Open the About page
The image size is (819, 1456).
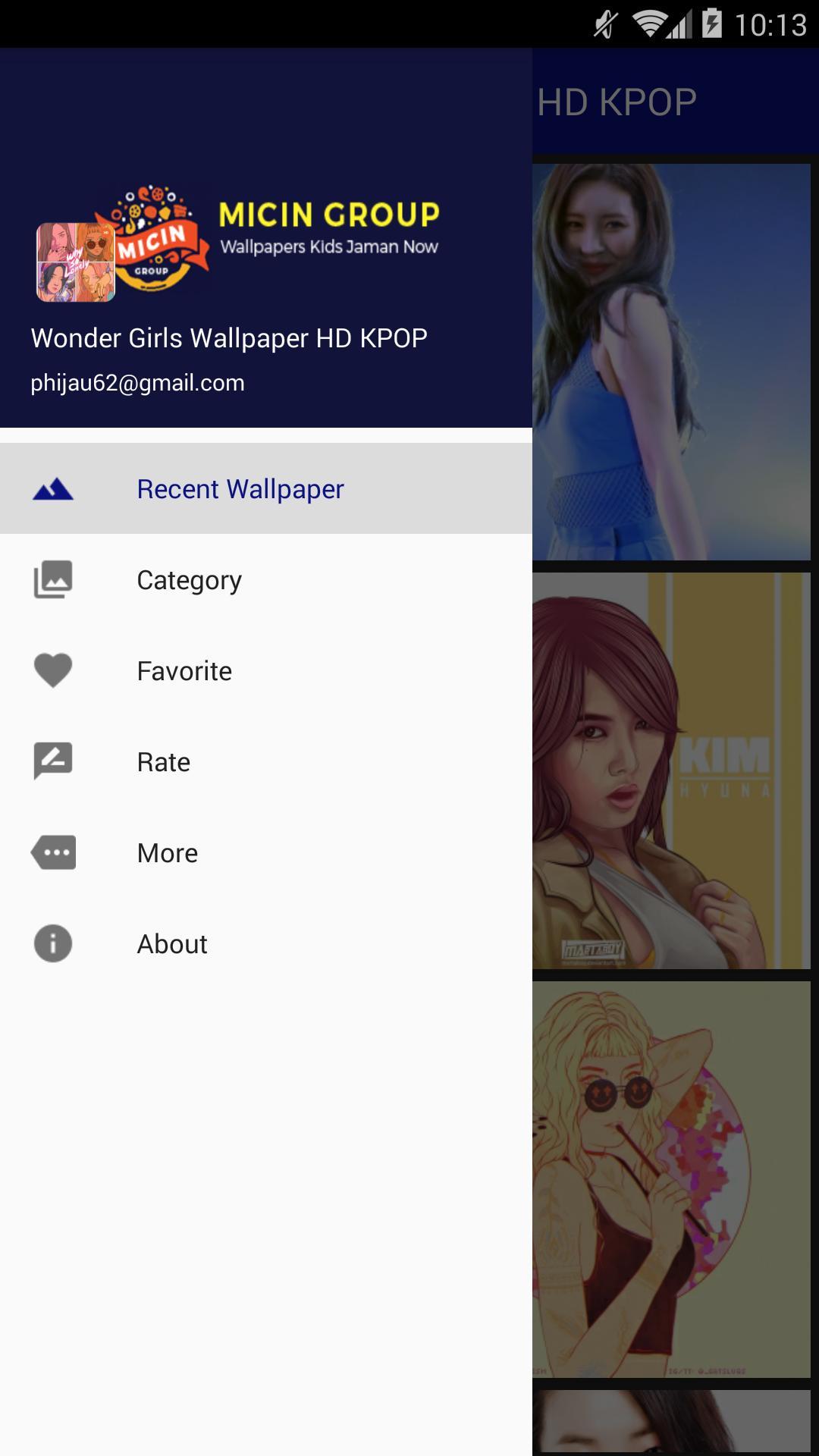[x=266, y=943]
